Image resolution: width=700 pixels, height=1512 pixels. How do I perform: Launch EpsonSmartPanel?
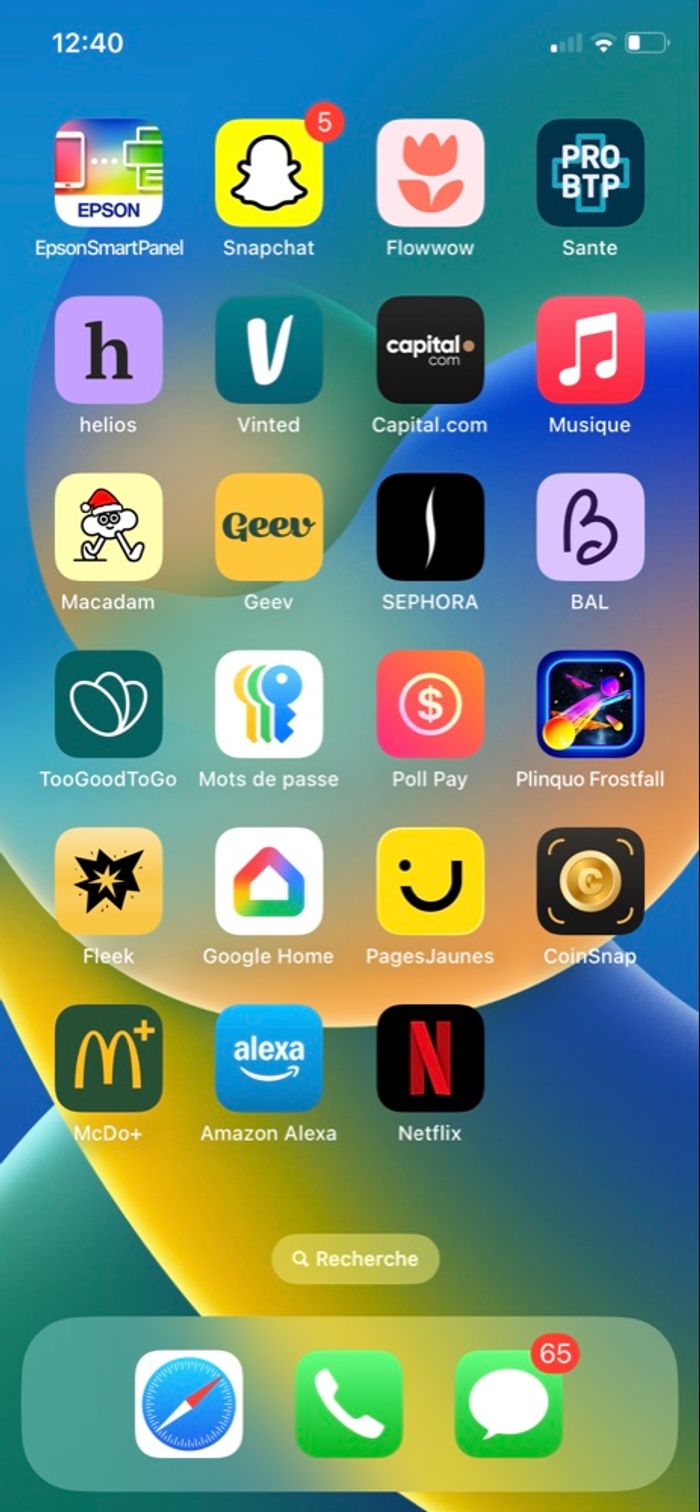[108, 173]
